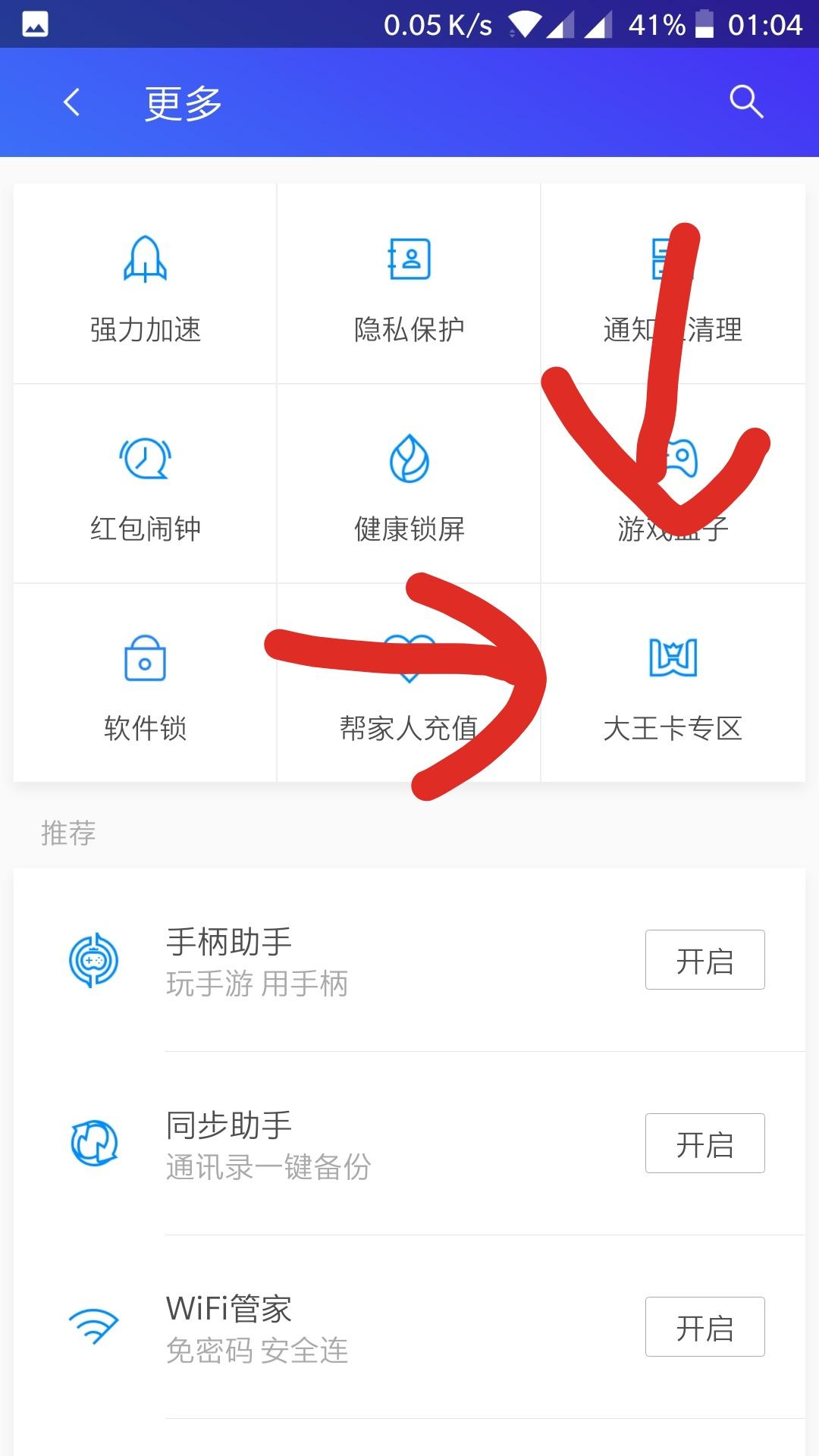Viewport: 819px width, 1456px height.
Task: Select the 手柄助手 controller icon
Action: (94, 959)
